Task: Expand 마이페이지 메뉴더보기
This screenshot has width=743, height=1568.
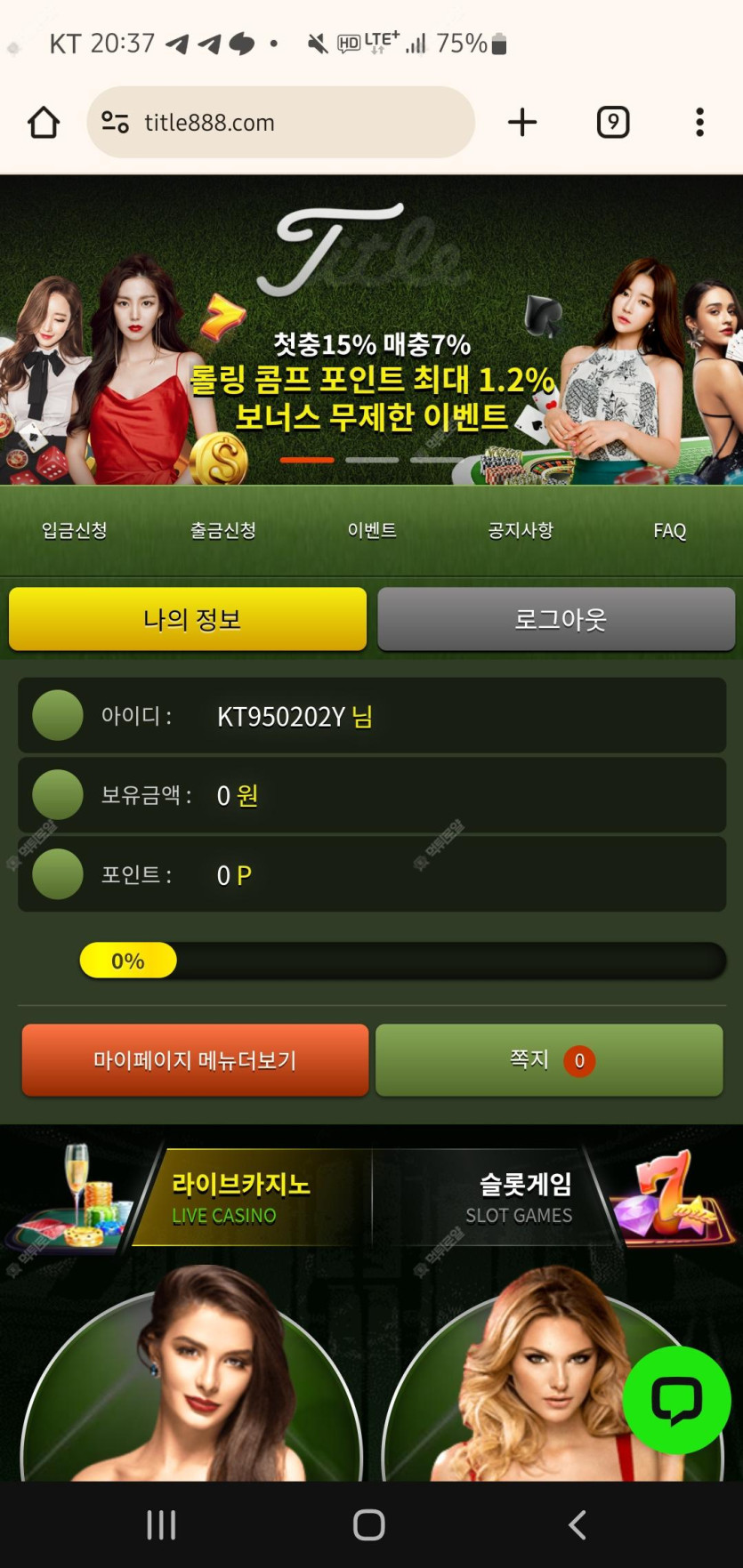Action: 195,1060
